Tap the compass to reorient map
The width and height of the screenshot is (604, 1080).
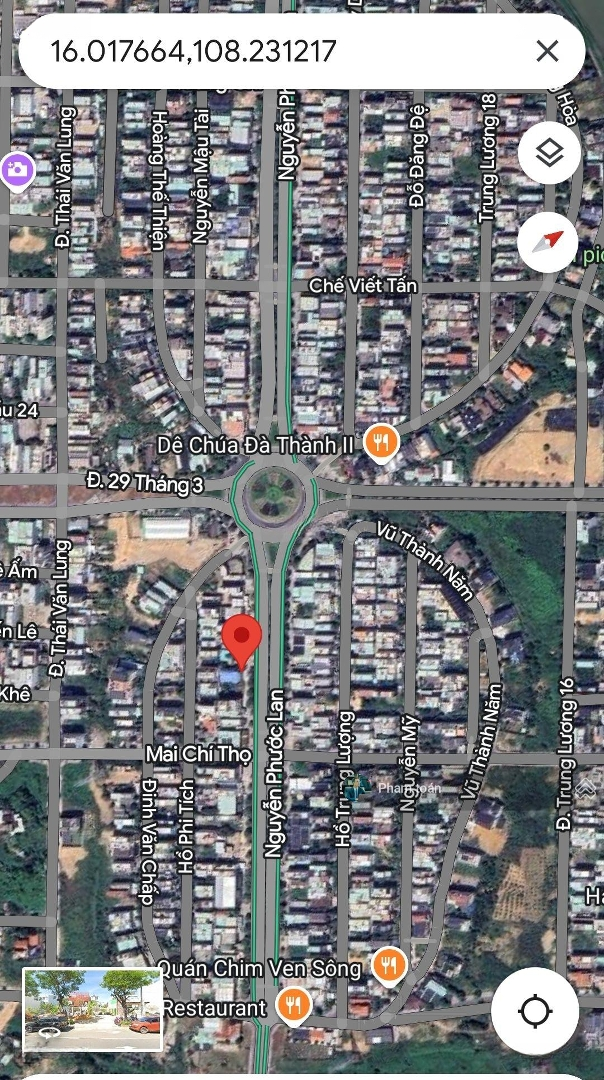pos(549,242)
